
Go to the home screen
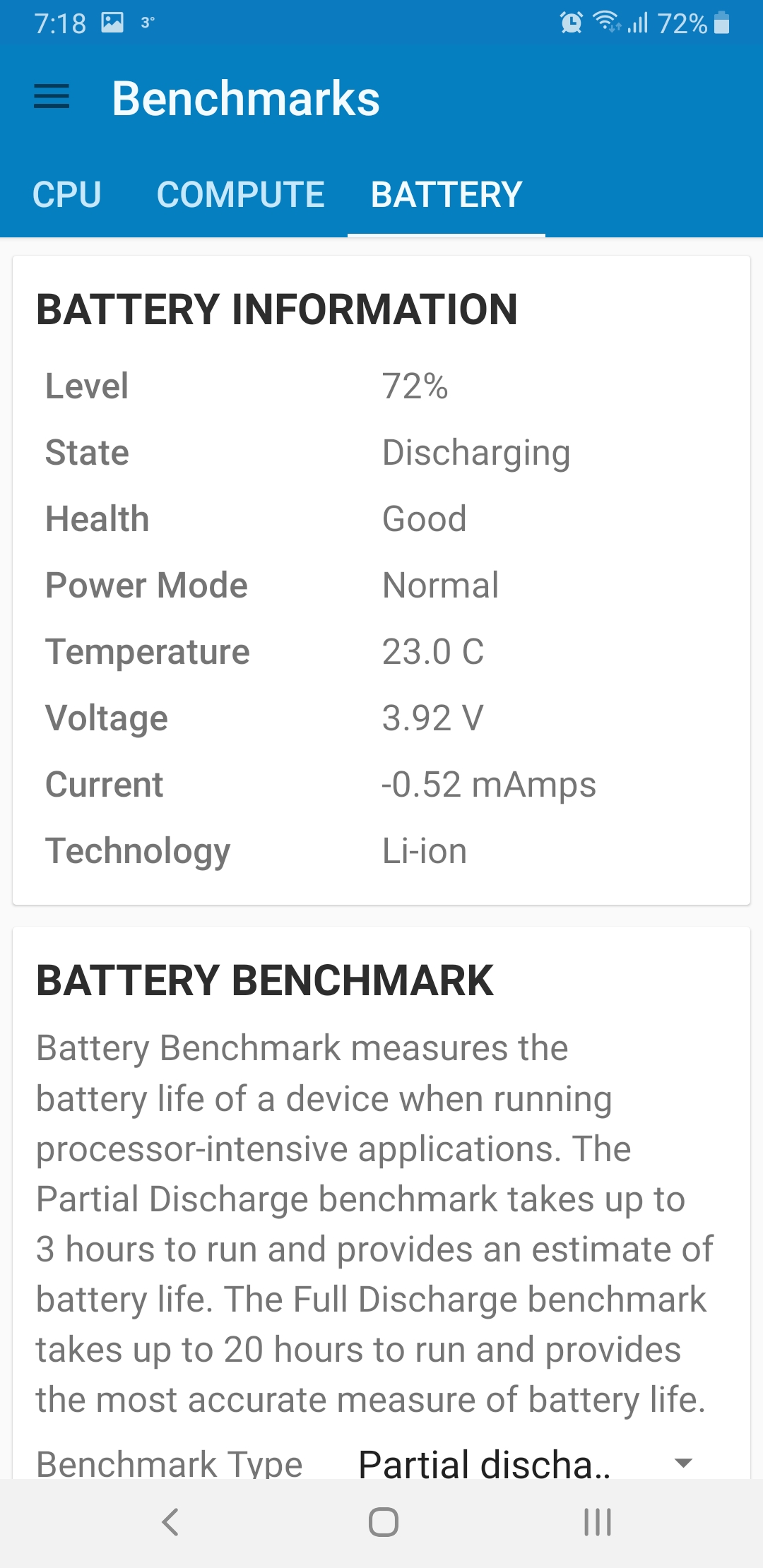(383, 1522)
